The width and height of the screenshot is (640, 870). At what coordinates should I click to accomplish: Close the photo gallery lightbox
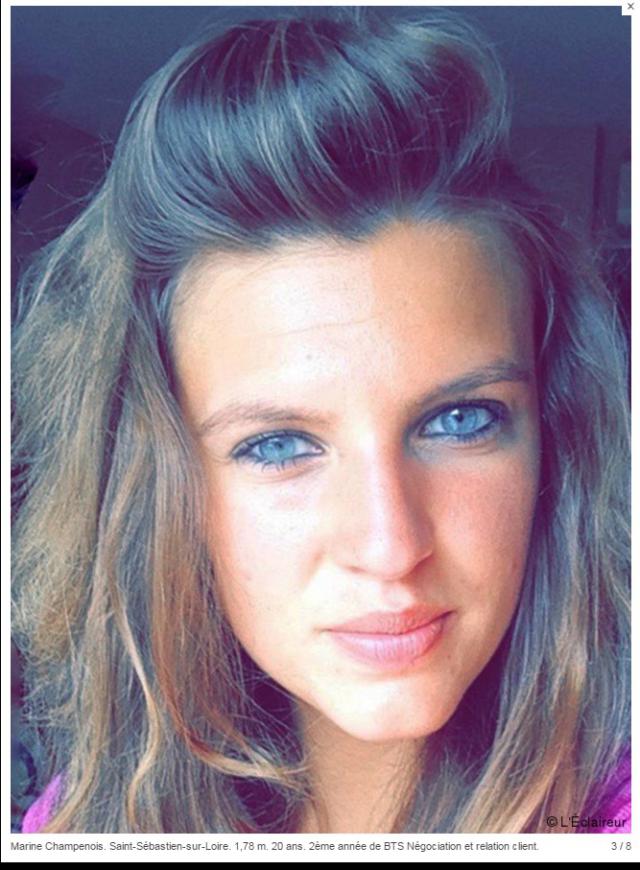tap(630, 6)
